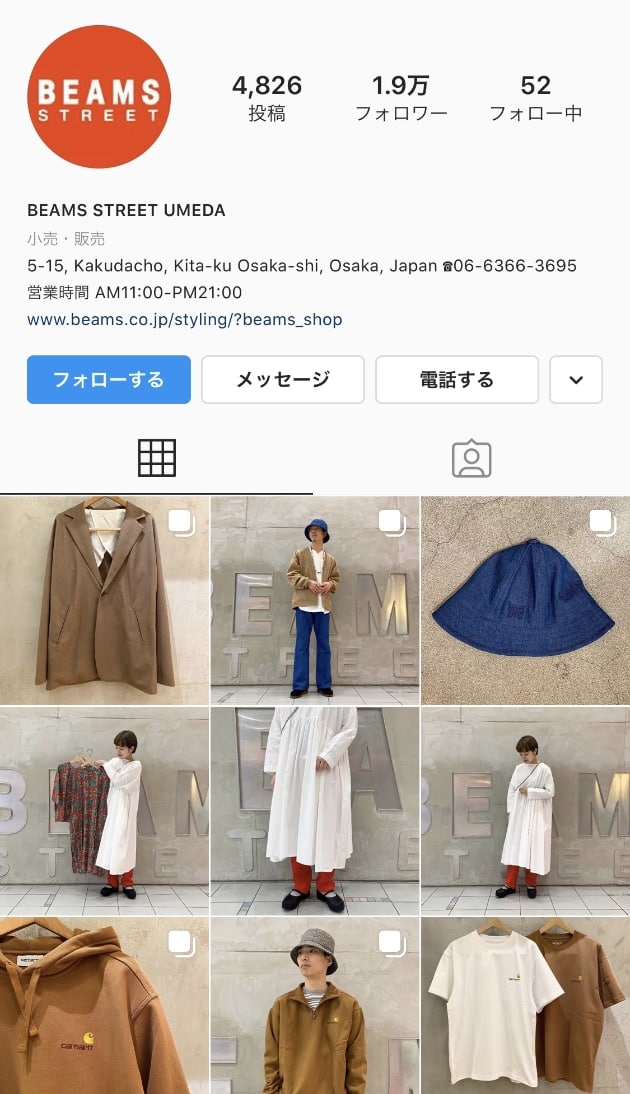The width and height of the screenshot is (630, 1094).
Task: Open the brown blazer jacket post
Action: point(104,600)
